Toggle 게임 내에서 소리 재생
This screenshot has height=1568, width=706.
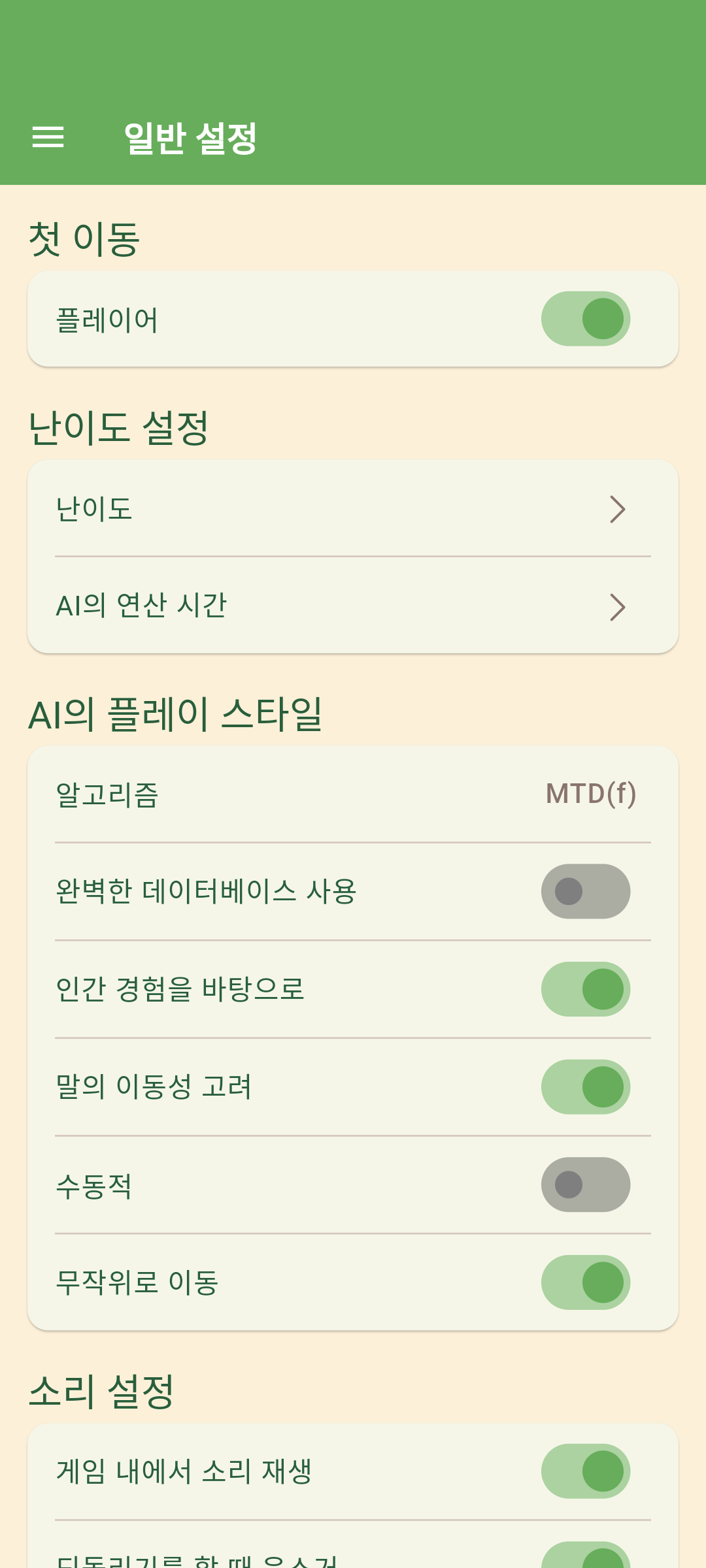point(585,1471)
